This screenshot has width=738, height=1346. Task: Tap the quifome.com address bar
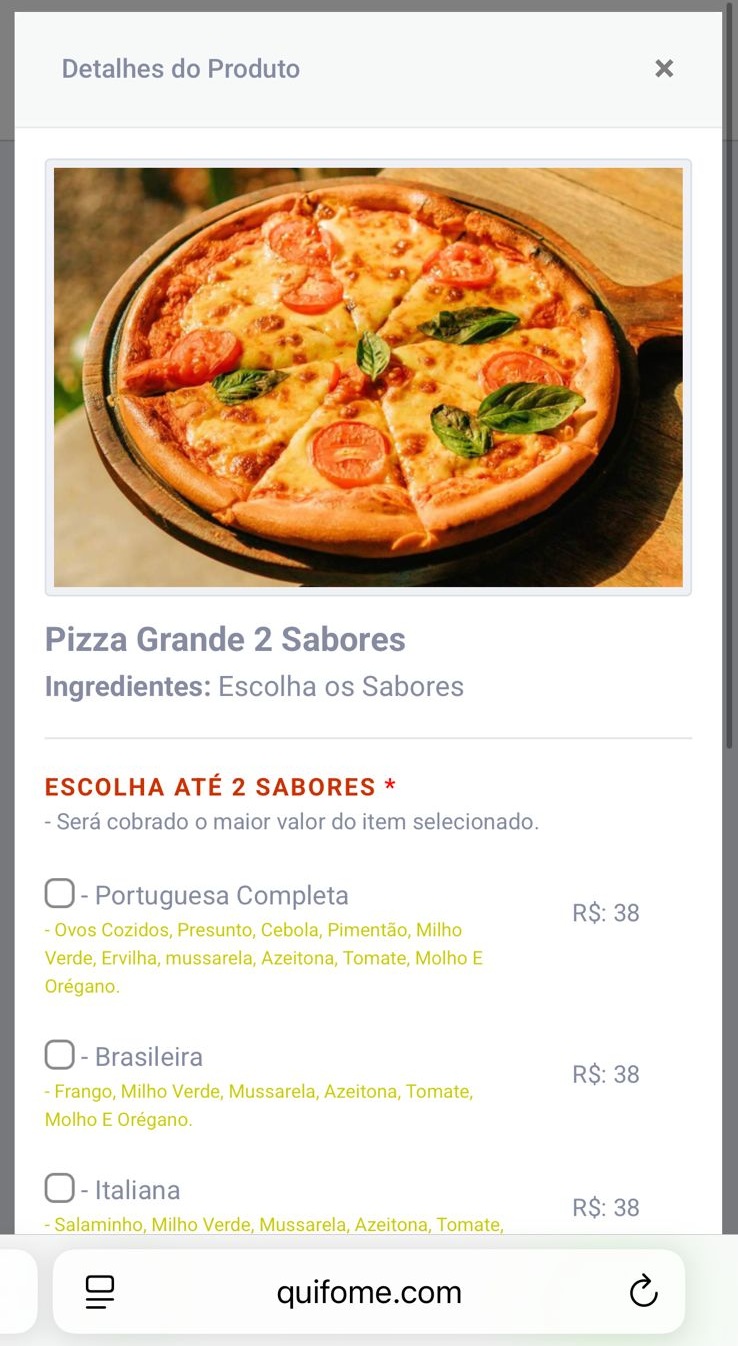pos(369,1292)
